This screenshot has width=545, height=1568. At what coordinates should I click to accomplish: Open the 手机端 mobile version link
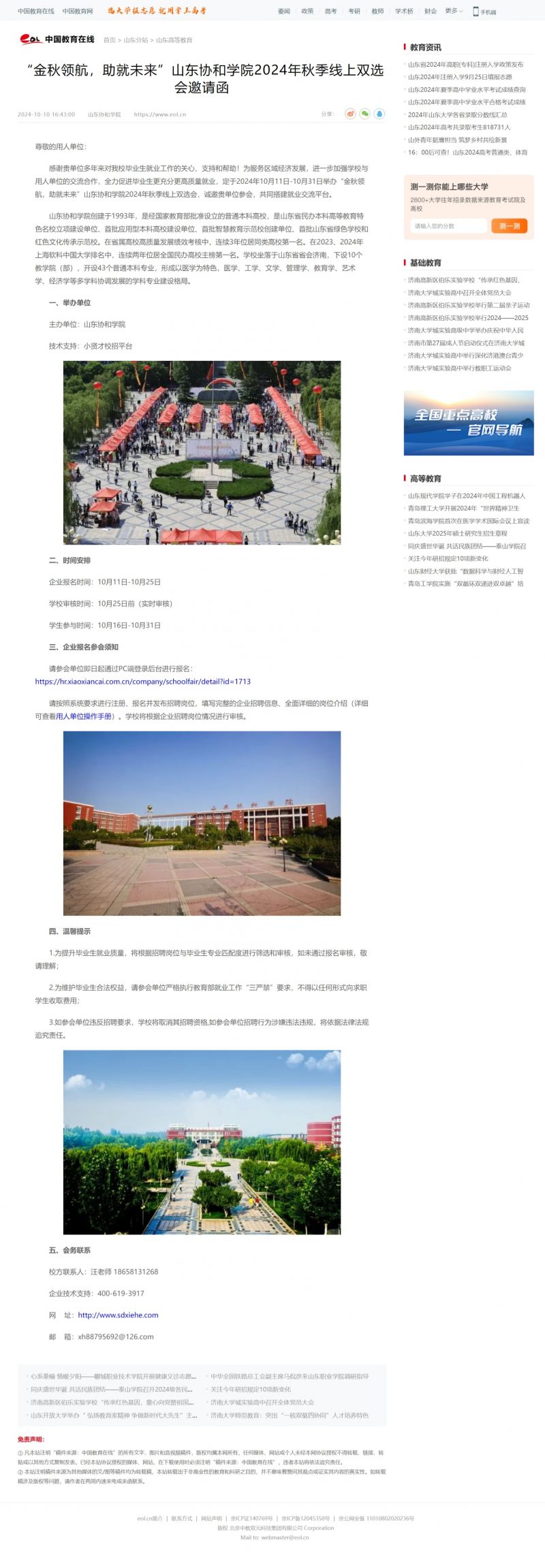point(485,12)
